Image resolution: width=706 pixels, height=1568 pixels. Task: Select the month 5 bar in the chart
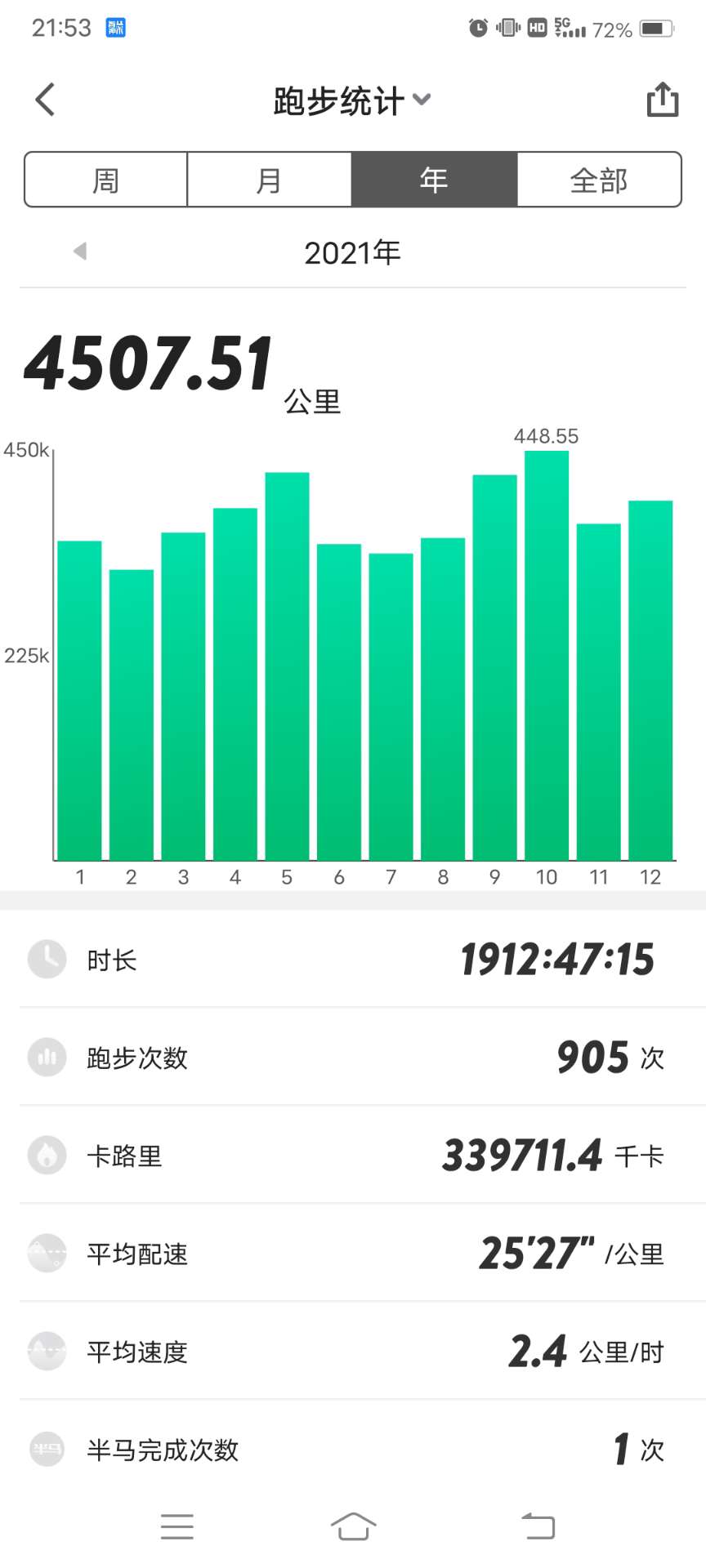(x=287, y=666)
